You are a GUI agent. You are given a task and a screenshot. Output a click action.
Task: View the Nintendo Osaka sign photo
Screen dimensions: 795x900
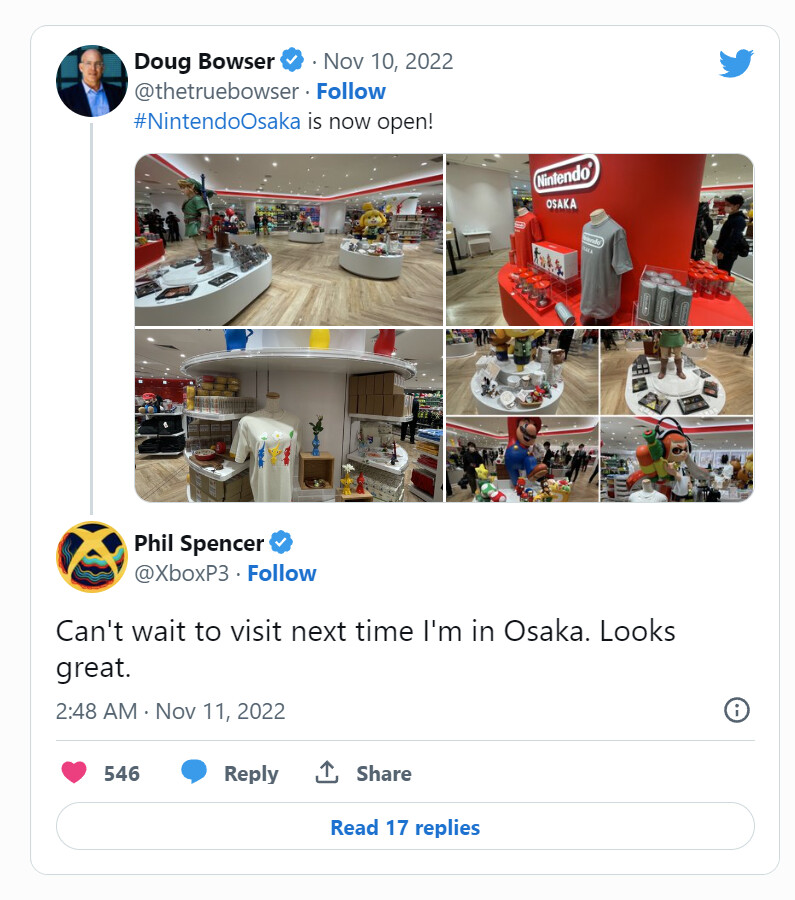[599, 240]
